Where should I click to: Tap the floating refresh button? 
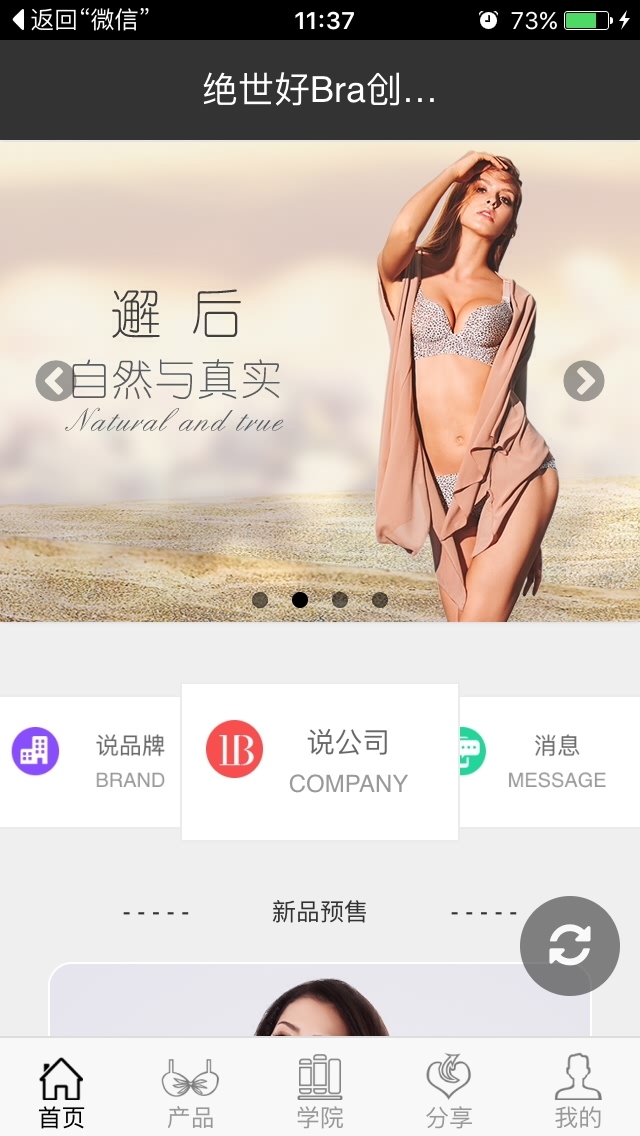tap(570, 946)
